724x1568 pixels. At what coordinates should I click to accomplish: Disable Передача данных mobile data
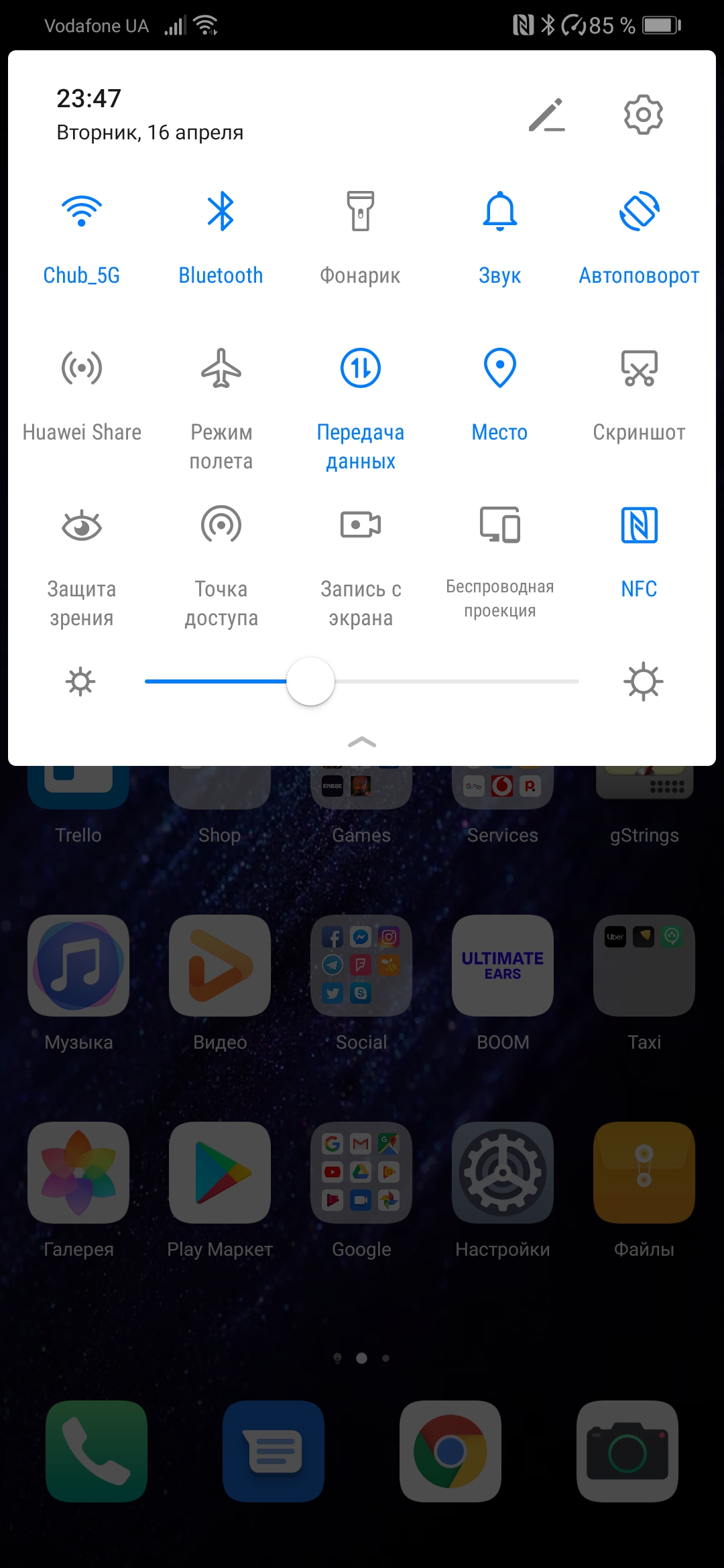click(x=360, y=369)
